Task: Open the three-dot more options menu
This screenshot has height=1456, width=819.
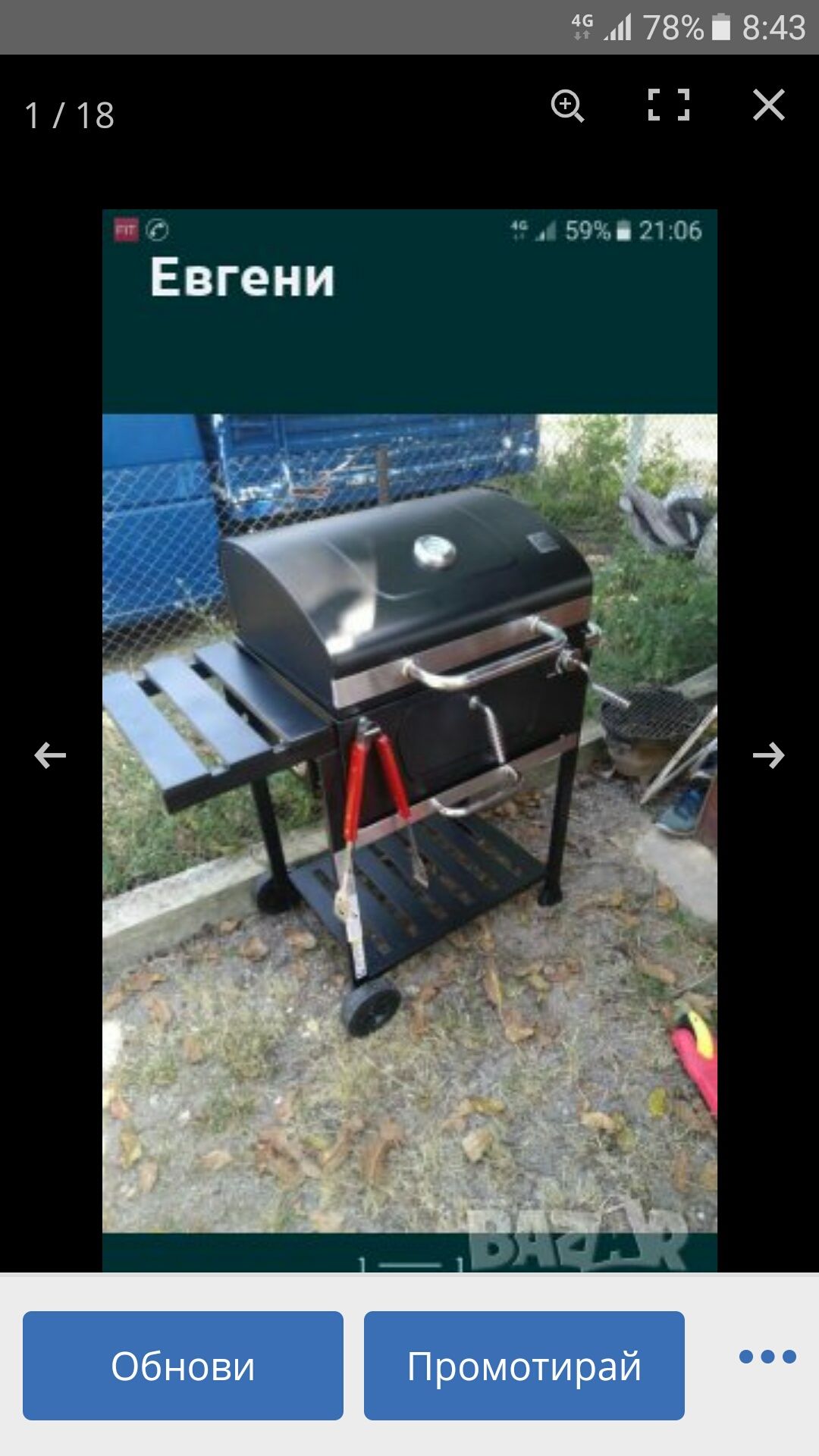Action: coord(767,1357)
